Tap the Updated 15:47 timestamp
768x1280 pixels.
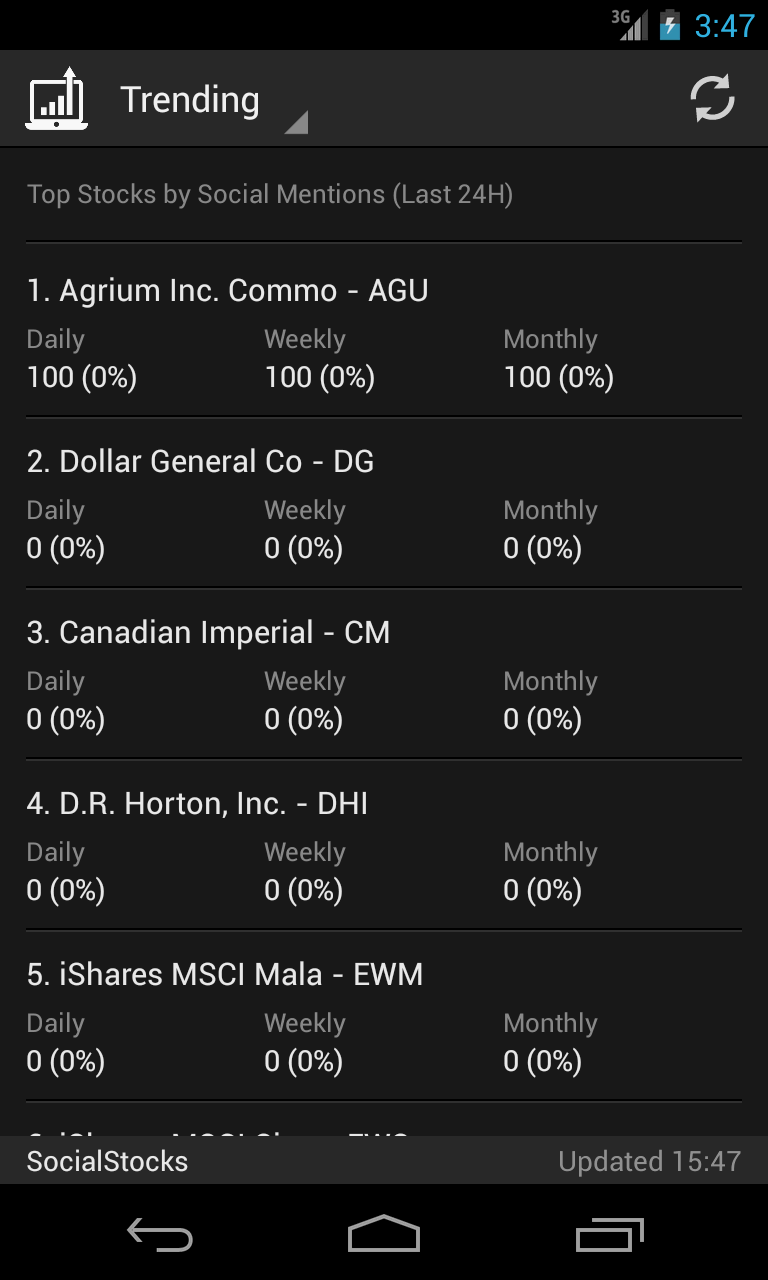point(649,1161)
